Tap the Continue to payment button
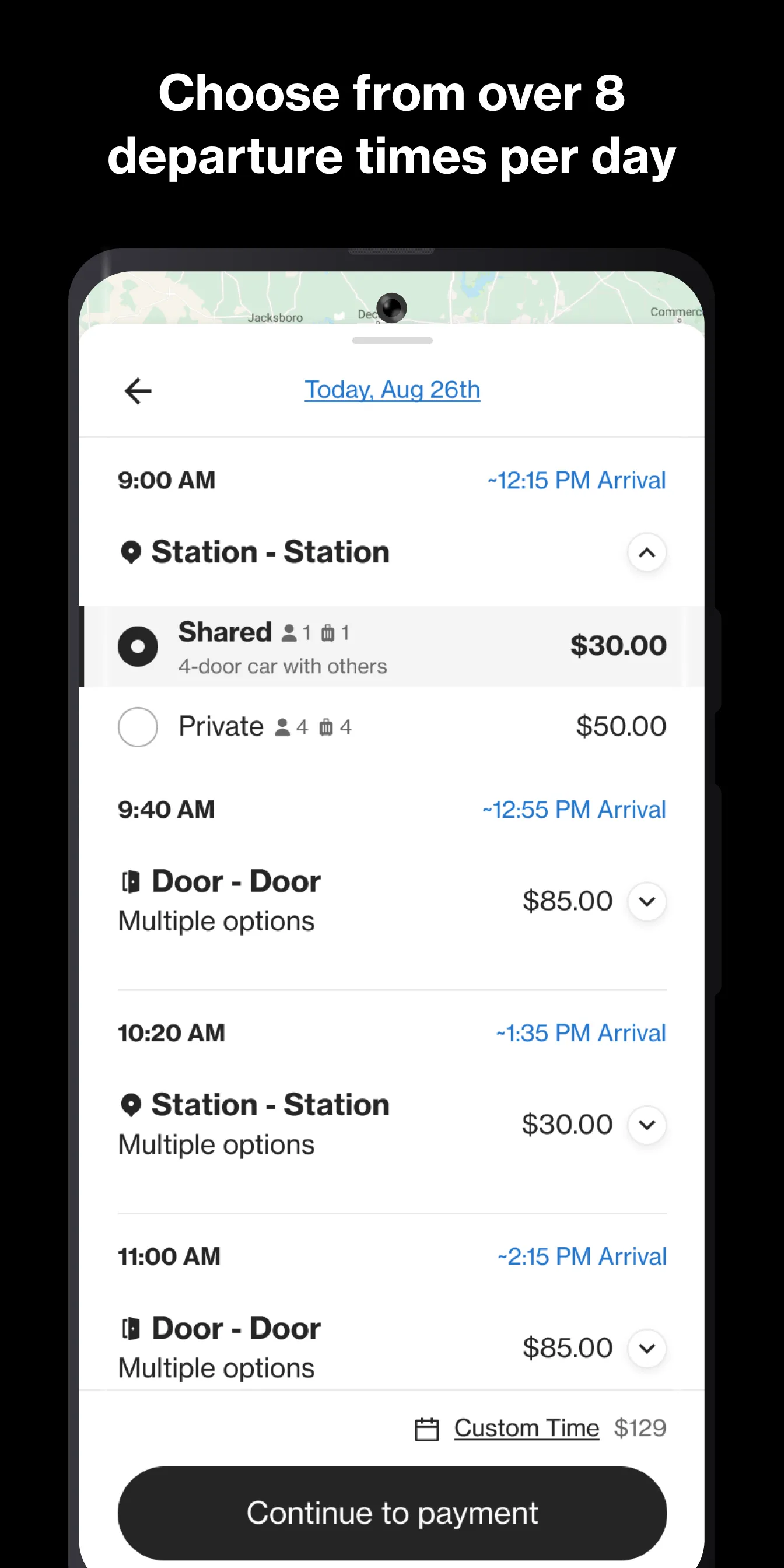This screenshot has width=784, height=1568. pyautogui.click(x=392, y=1513)
